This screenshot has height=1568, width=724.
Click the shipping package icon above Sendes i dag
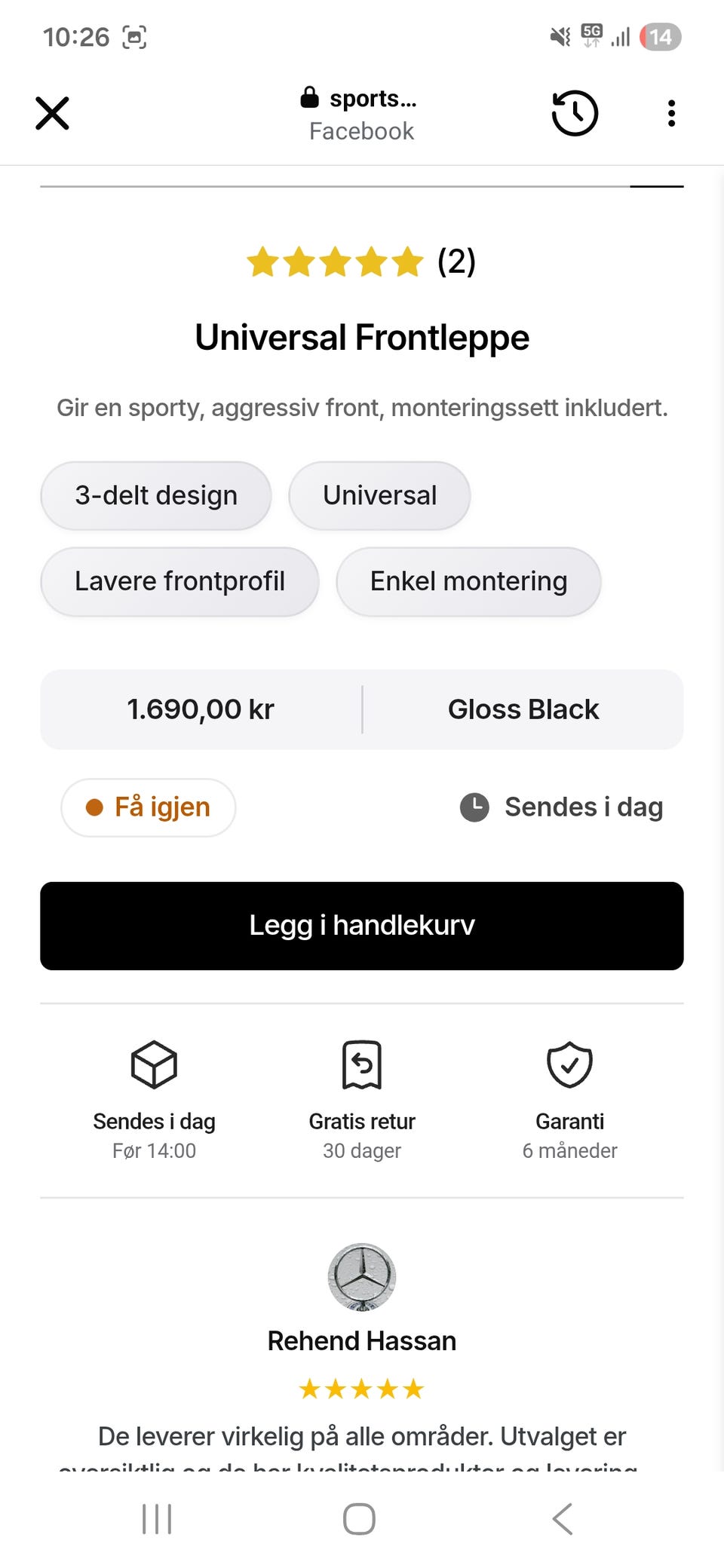(x=154, y=1065)
